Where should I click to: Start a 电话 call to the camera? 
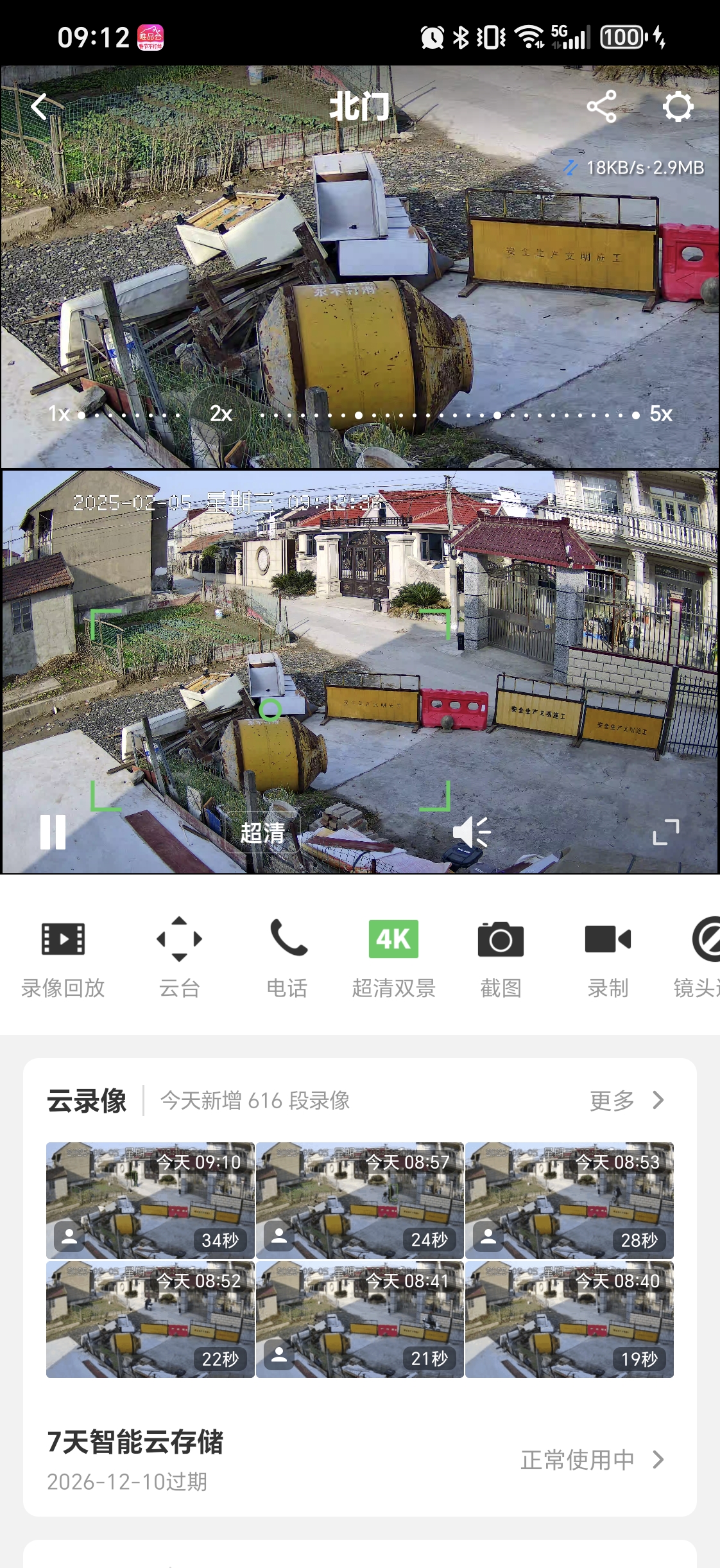[x=287, y=957]
